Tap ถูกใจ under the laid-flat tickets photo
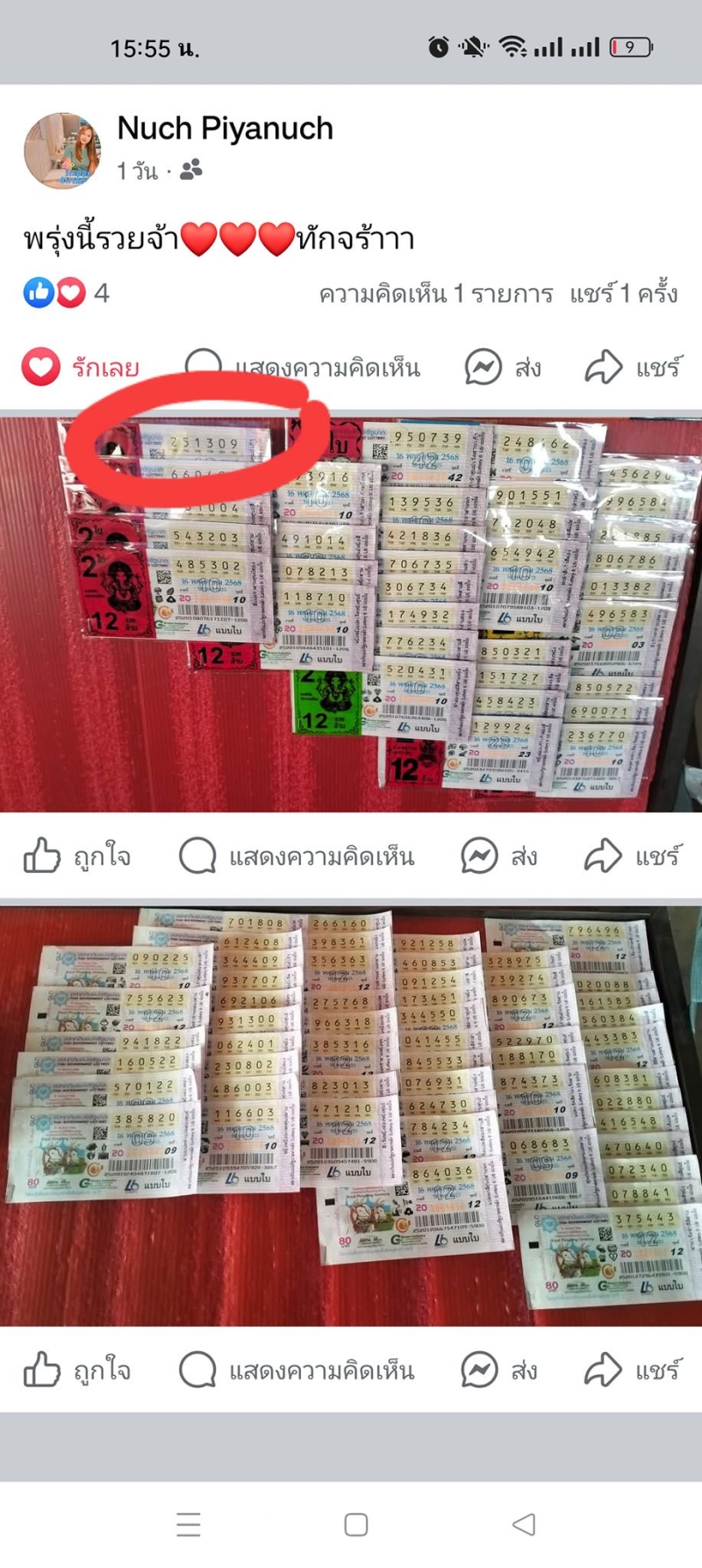Image resolution: width=702 pixels, height=1568 pixels. click(77, 1370)
